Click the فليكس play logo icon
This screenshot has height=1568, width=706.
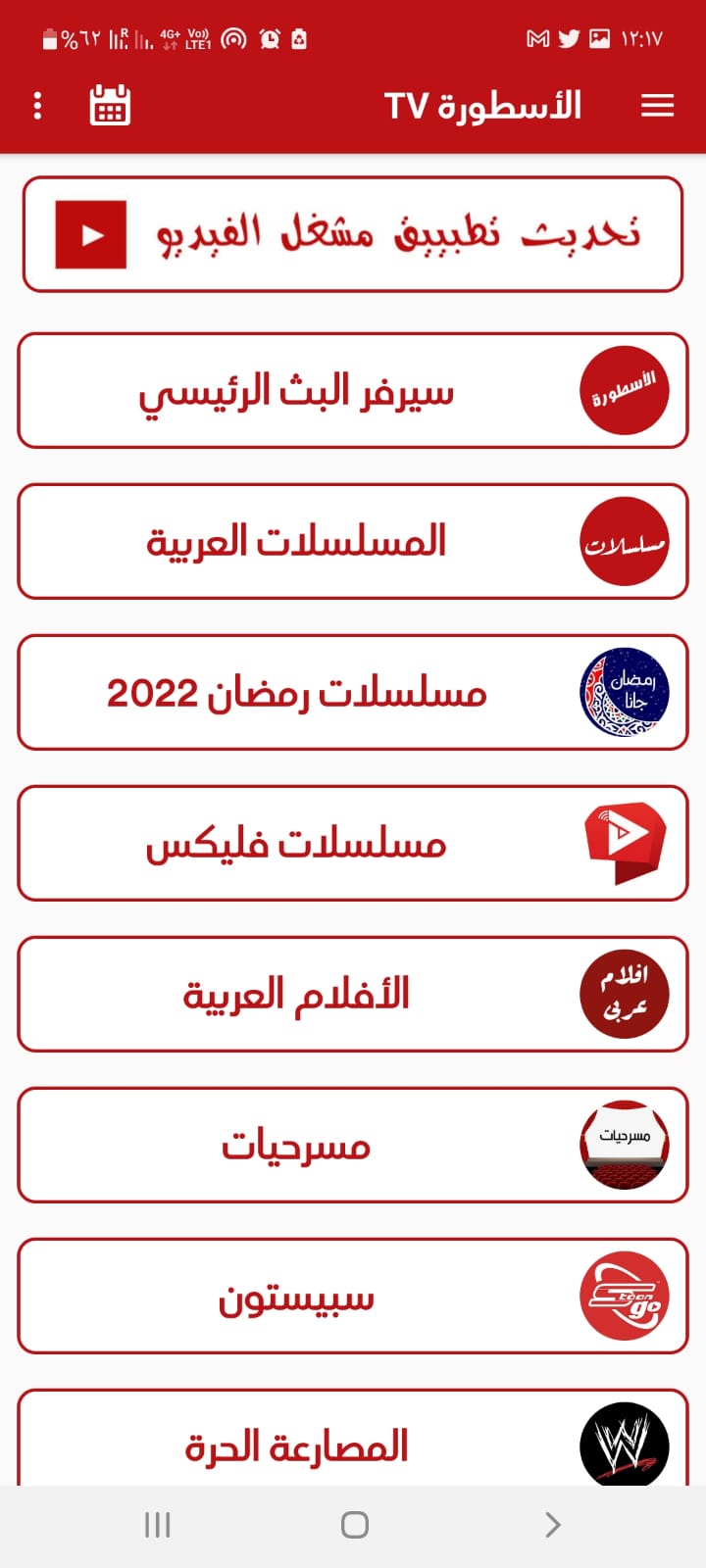tap(625, 842)
